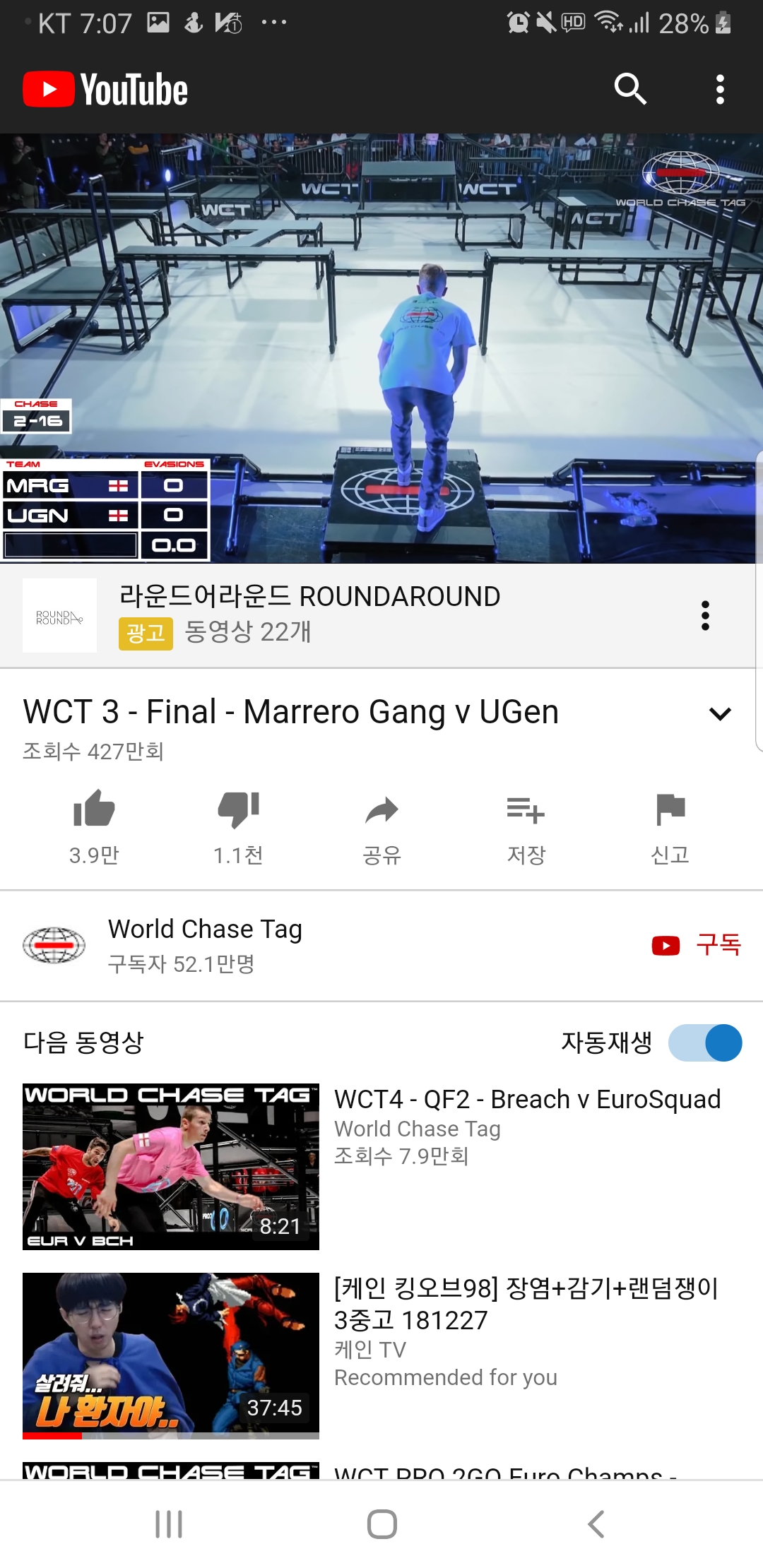Open the ROUNDAROUND ad options menu

704,616
